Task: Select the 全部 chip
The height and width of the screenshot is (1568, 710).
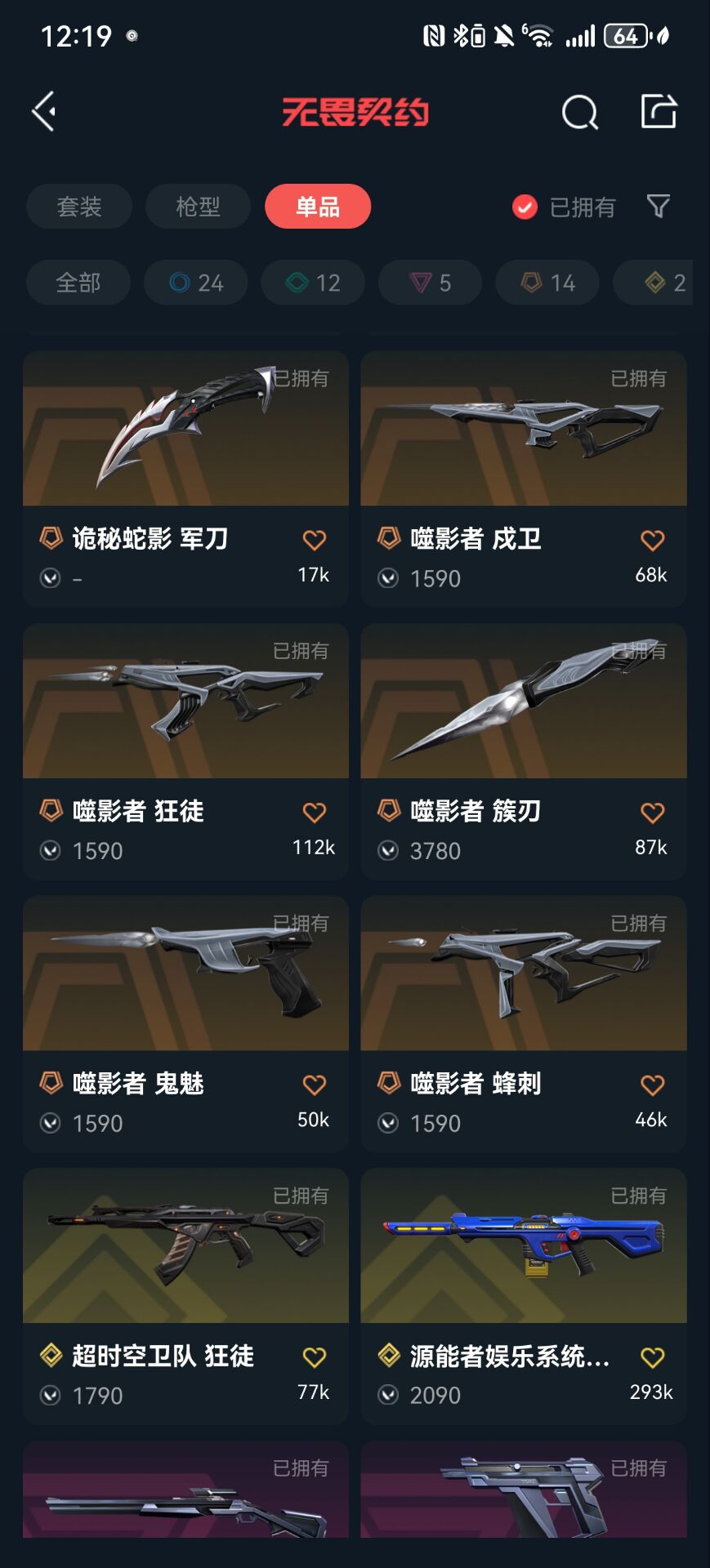Action: coord(78,283)
